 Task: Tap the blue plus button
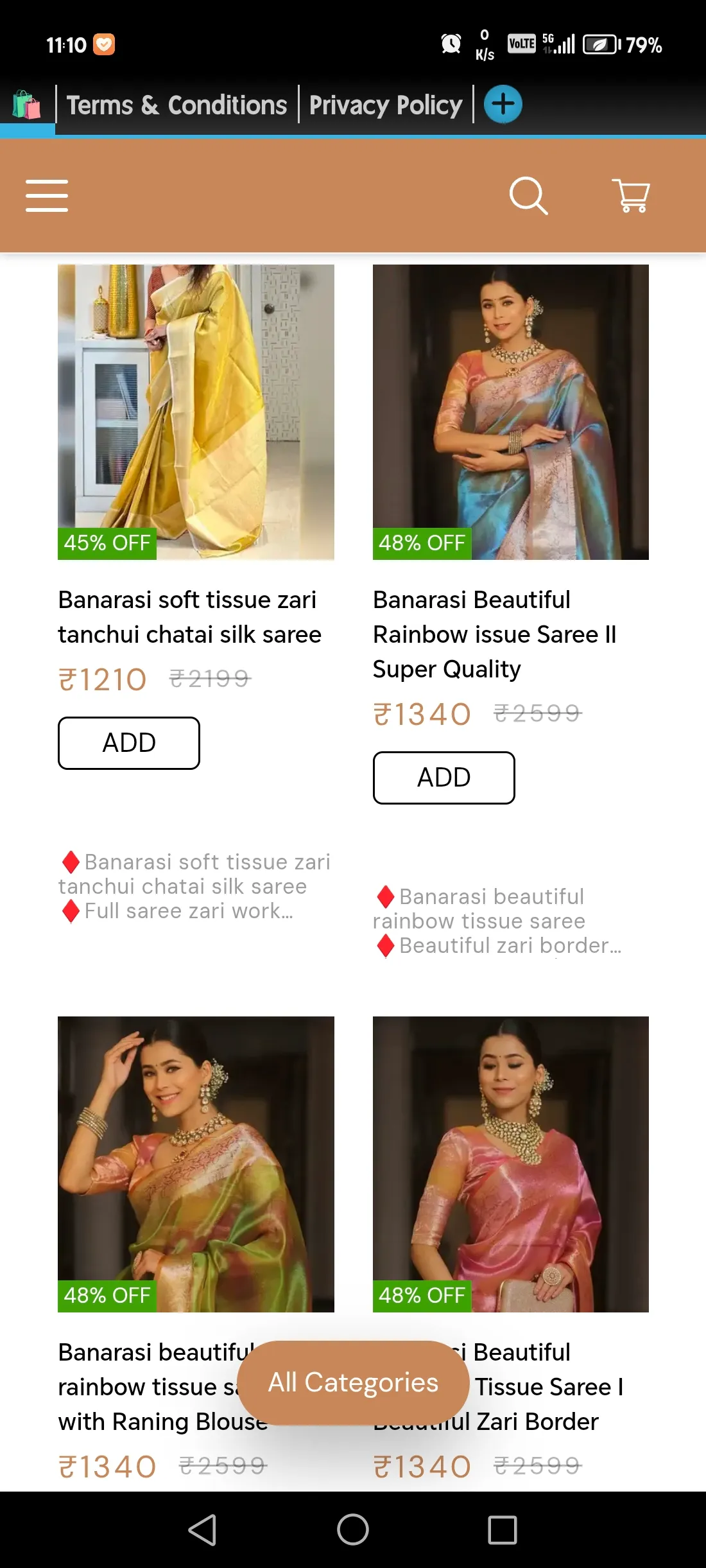click(x=503, y=104)
